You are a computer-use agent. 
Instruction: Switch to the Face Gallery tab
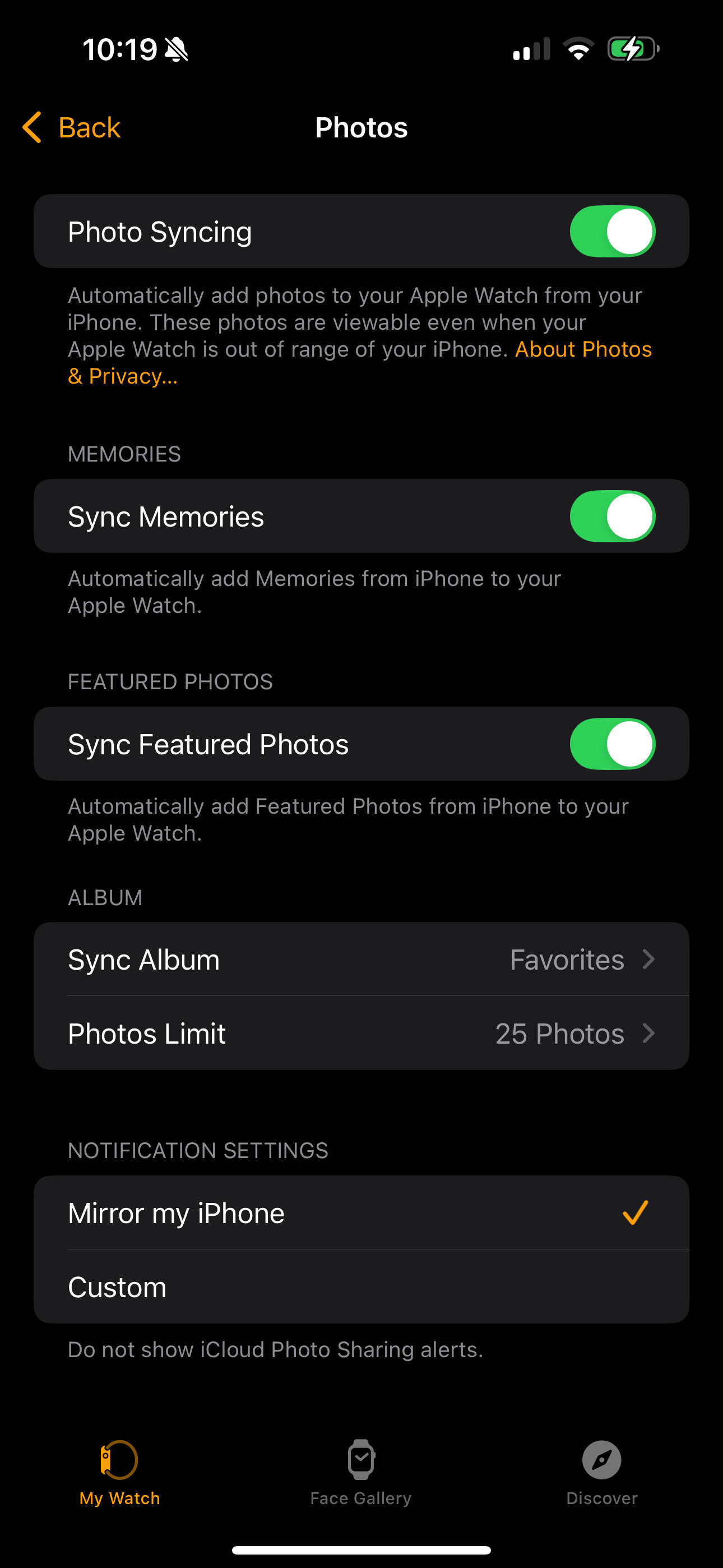coord(361,1472)
